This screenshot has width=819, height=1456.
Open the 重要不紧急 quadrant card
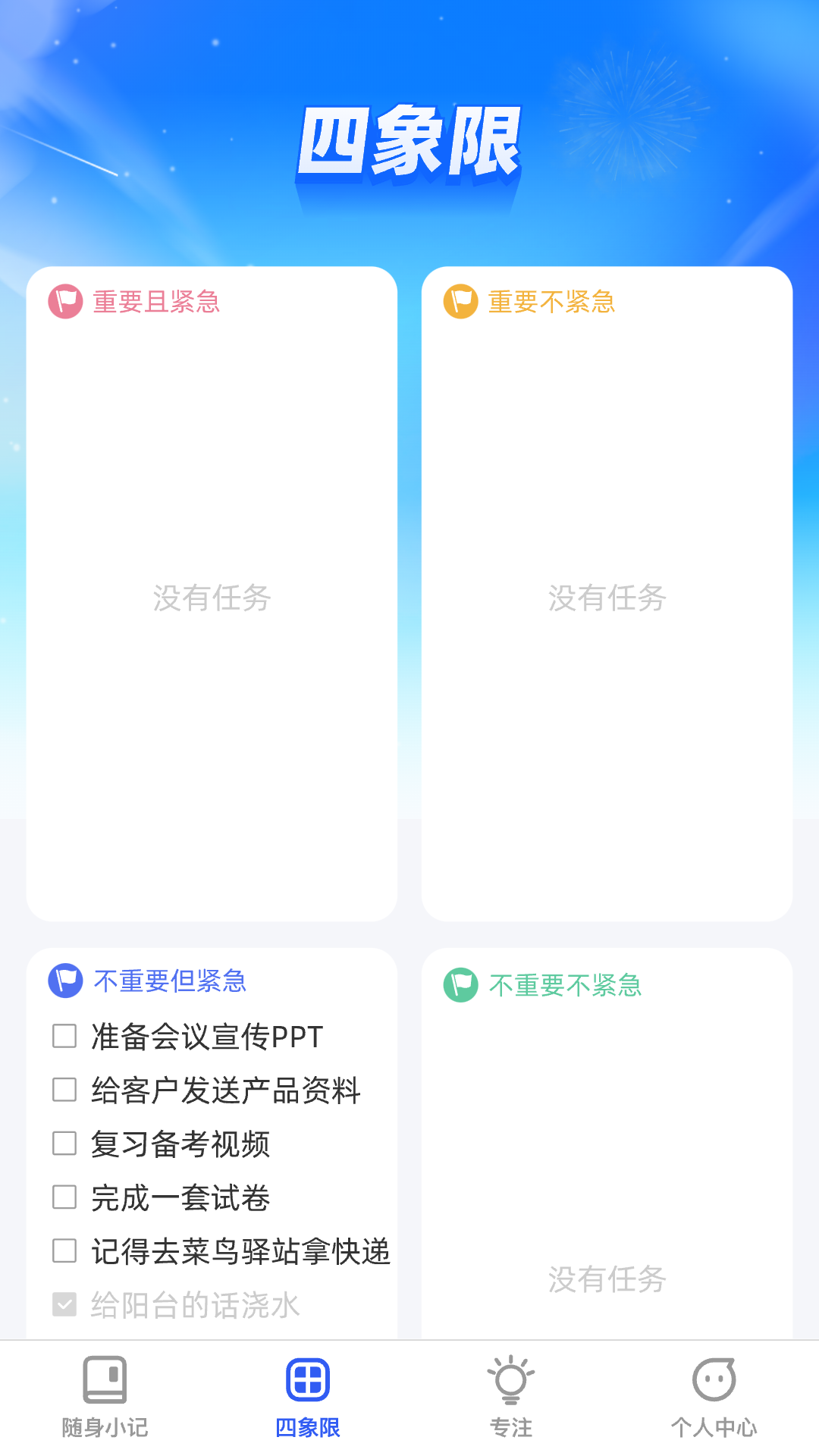[607, 593]
